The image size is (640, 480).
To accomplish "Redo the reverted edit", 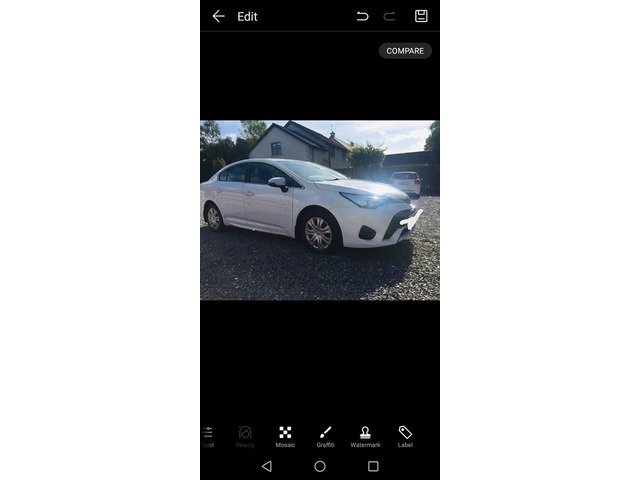I will (x=390, y=16).
